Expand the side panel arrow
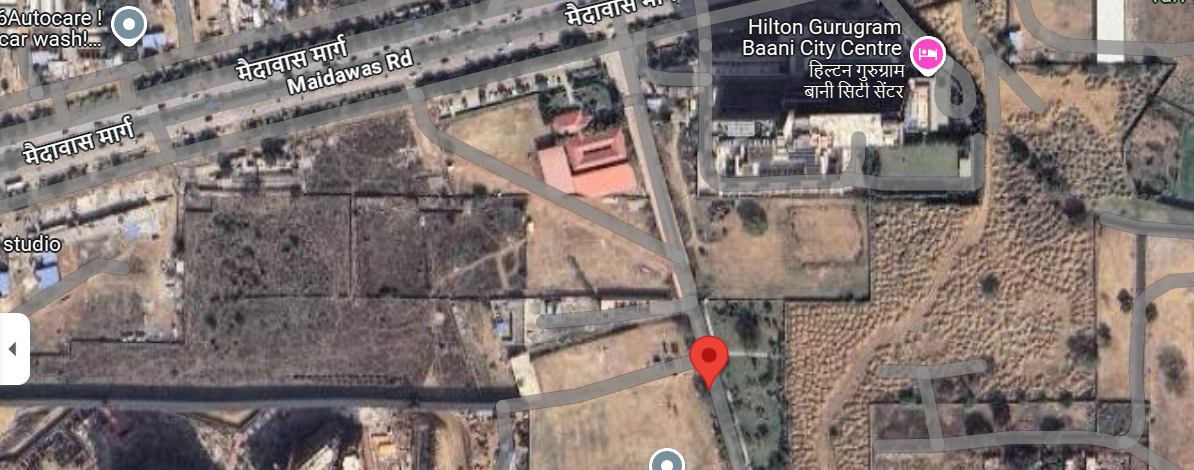The height and width of the screenshot is (470, 1194). (x=13, y=349)
